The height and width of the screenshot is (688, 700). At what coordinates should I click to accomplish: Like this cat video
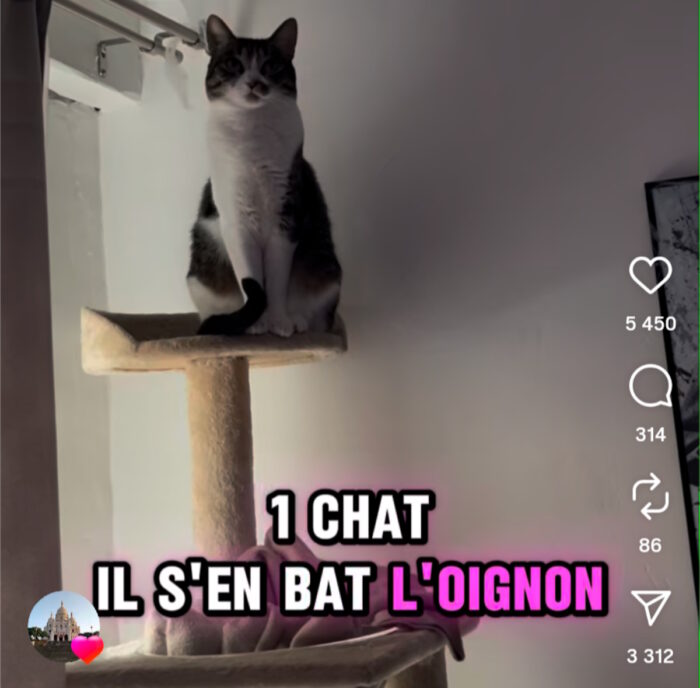click(650, 275)
